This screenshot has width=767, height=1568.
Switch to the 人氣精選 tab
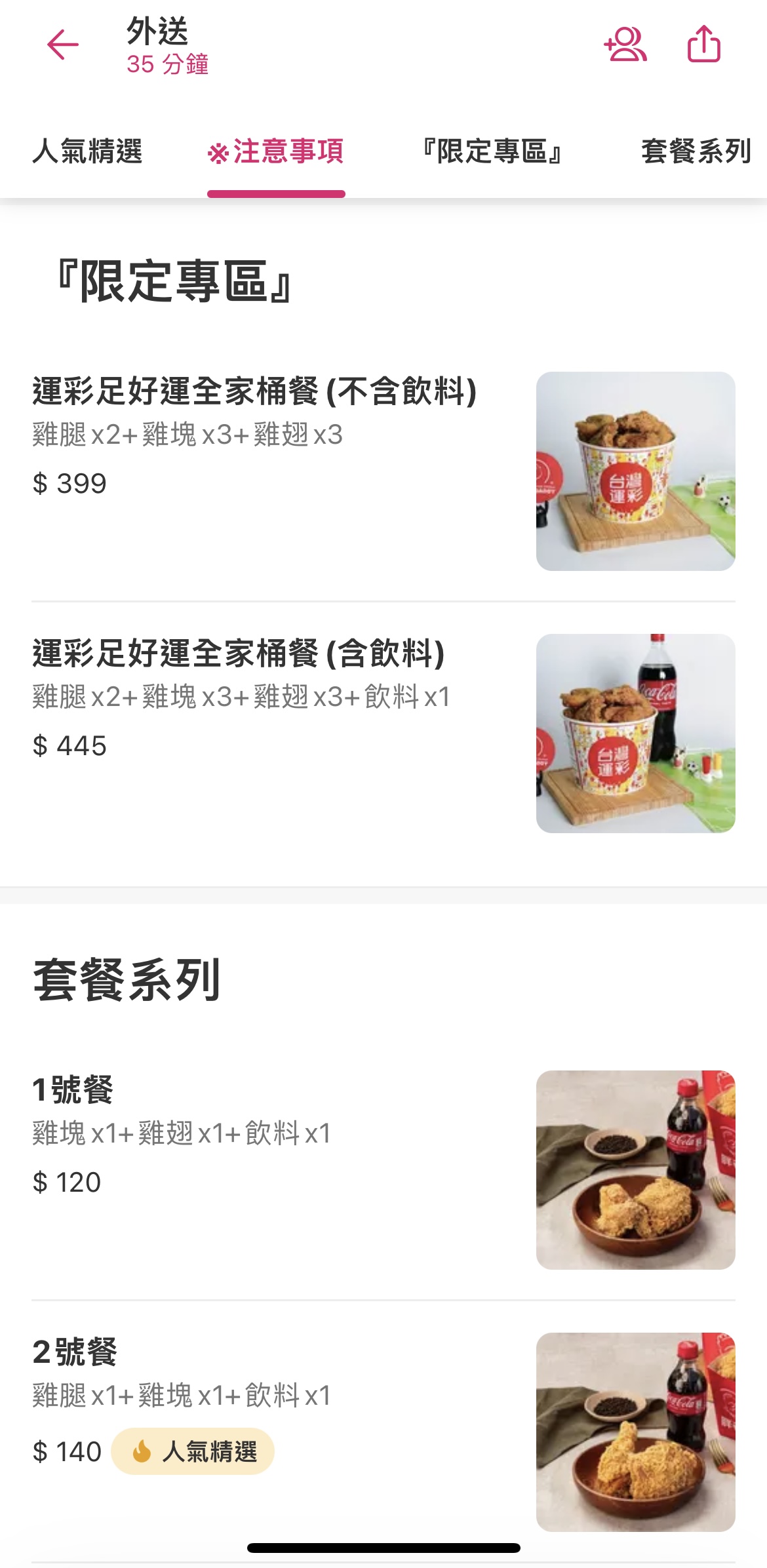point(87,151)
